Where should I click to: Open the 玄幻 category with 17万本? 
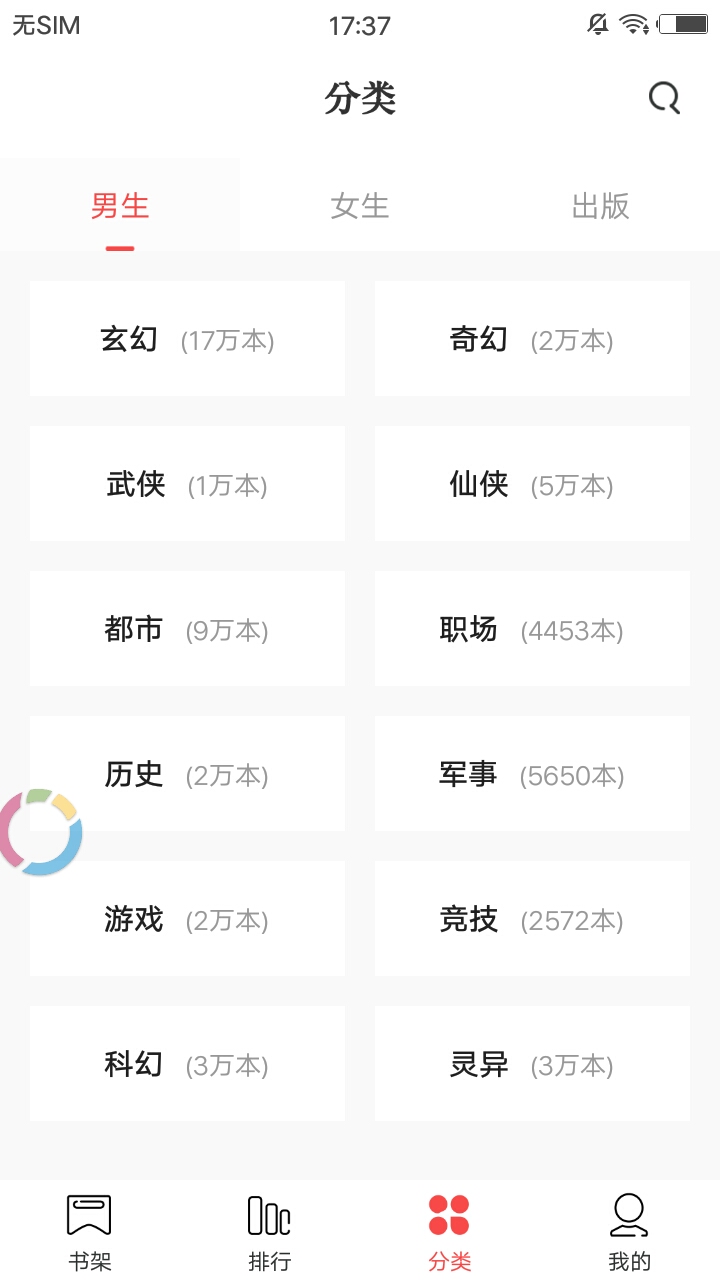187,338
